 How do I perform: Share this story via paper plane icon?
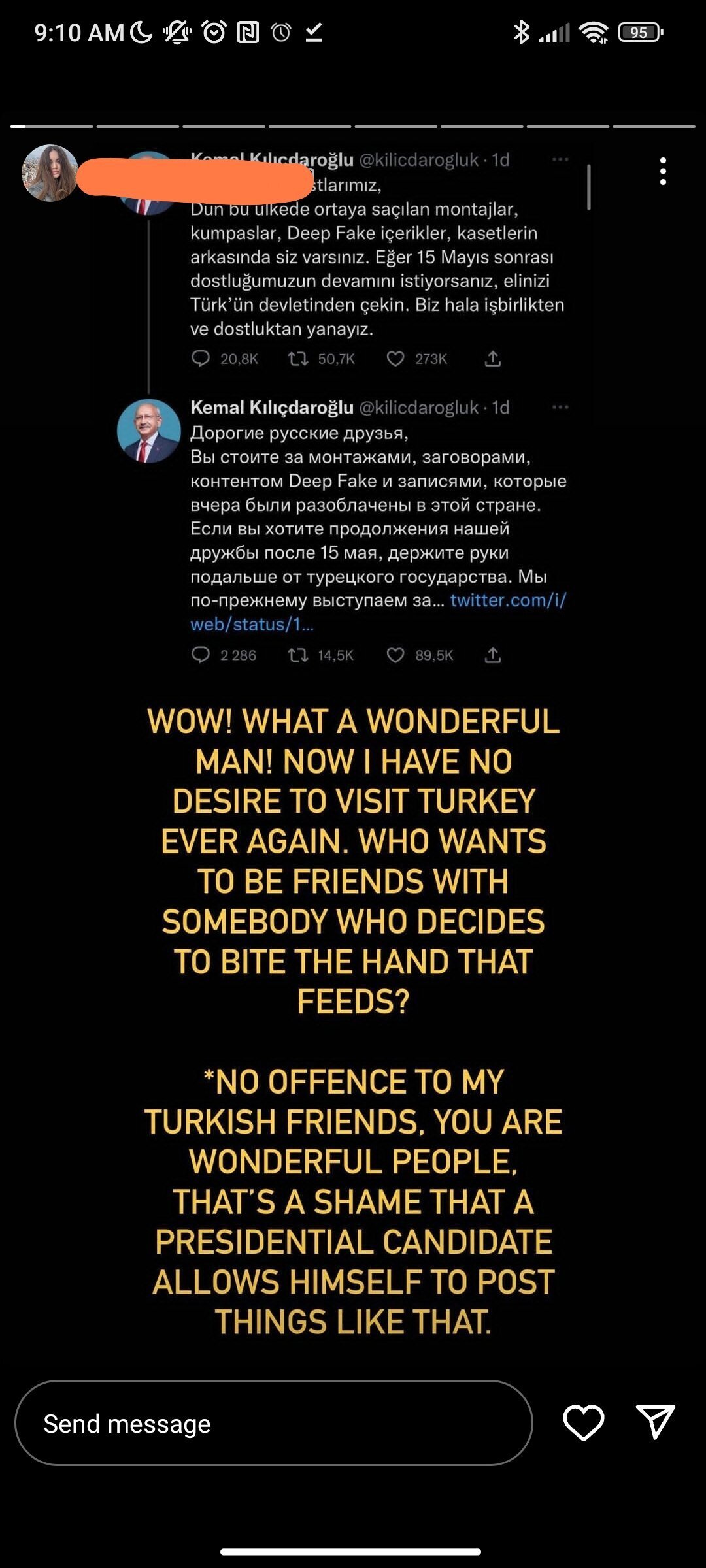coord(655,1422)
